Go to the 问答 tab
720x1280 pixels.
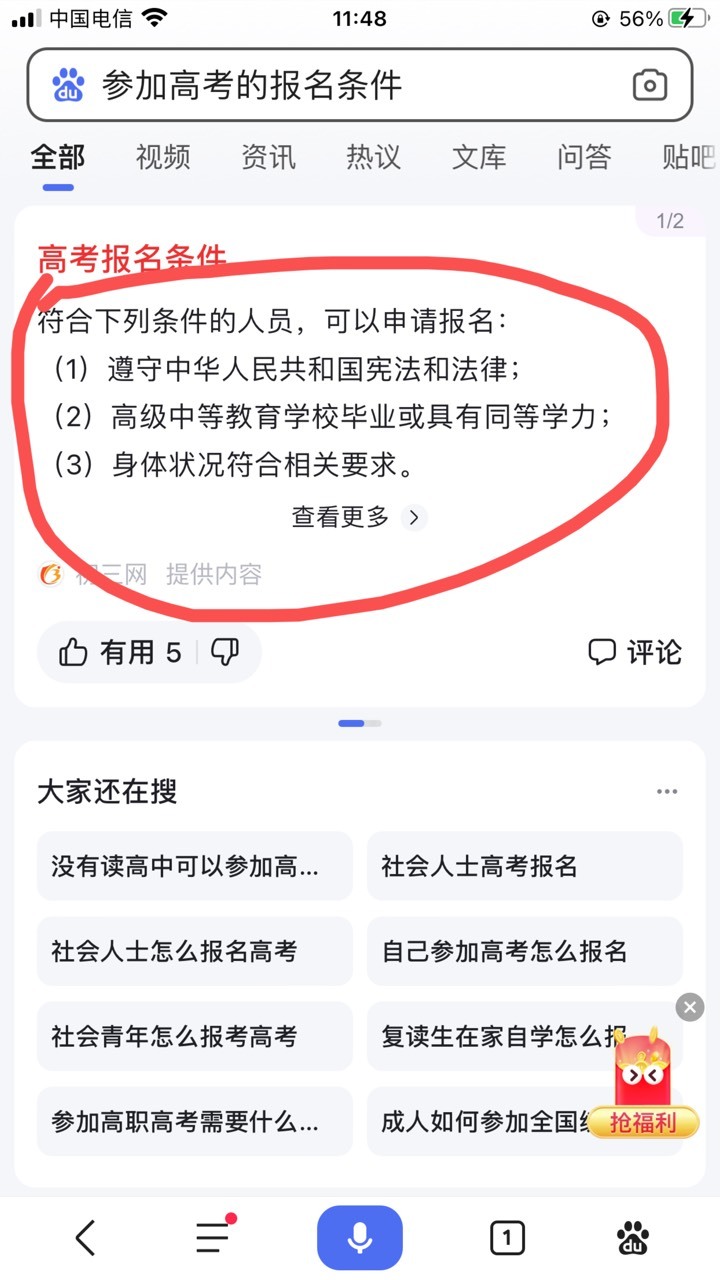[584, 157]
